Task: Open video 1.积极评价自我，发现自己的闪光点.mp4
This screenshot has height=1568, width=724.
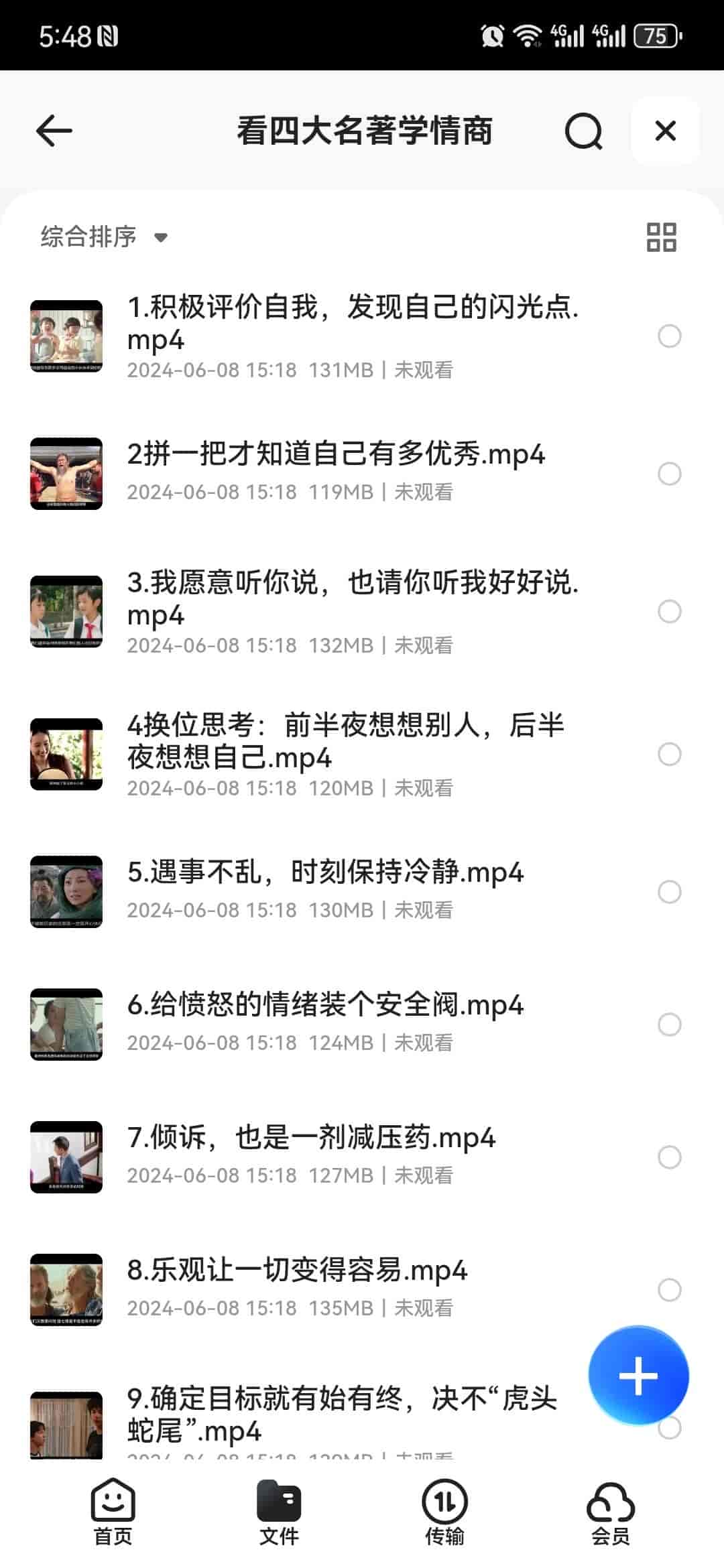Action: coord(352,323)
